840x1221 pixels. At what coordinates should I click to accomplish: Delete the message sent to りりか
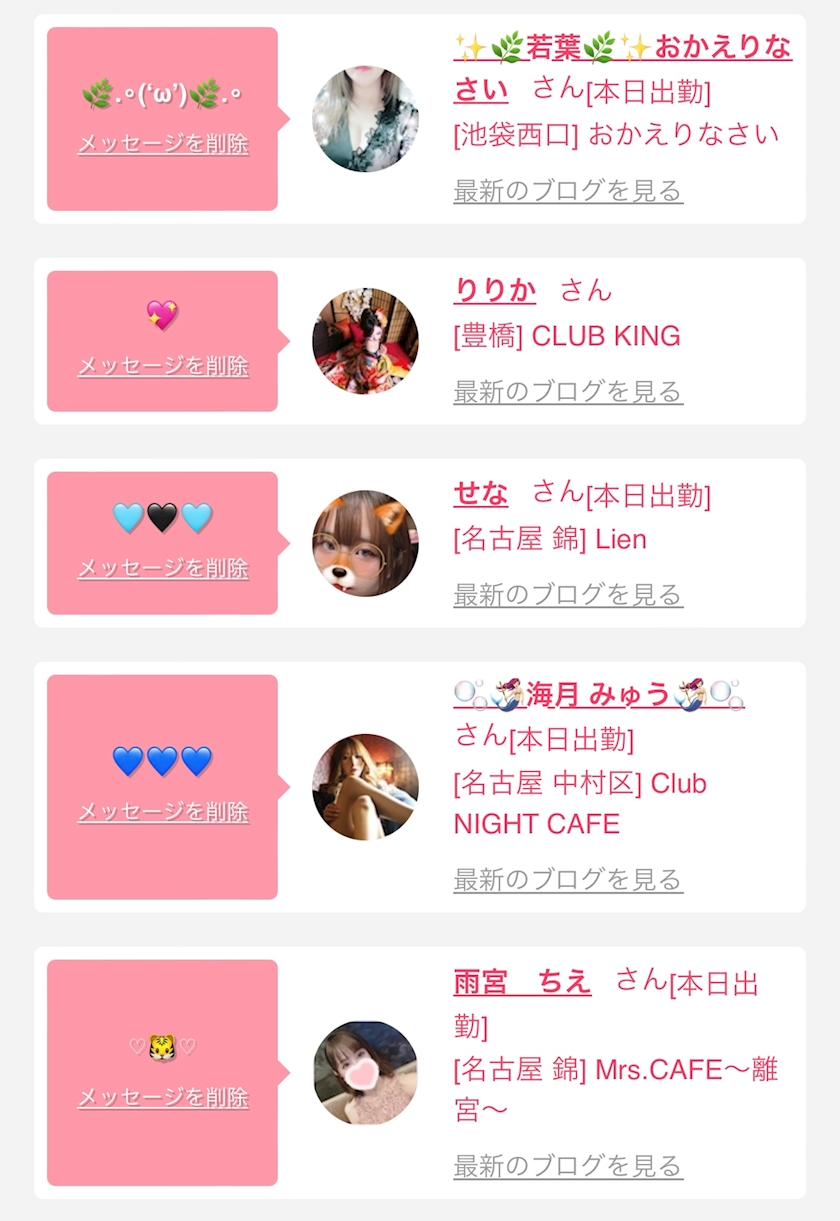pos(163,366)
